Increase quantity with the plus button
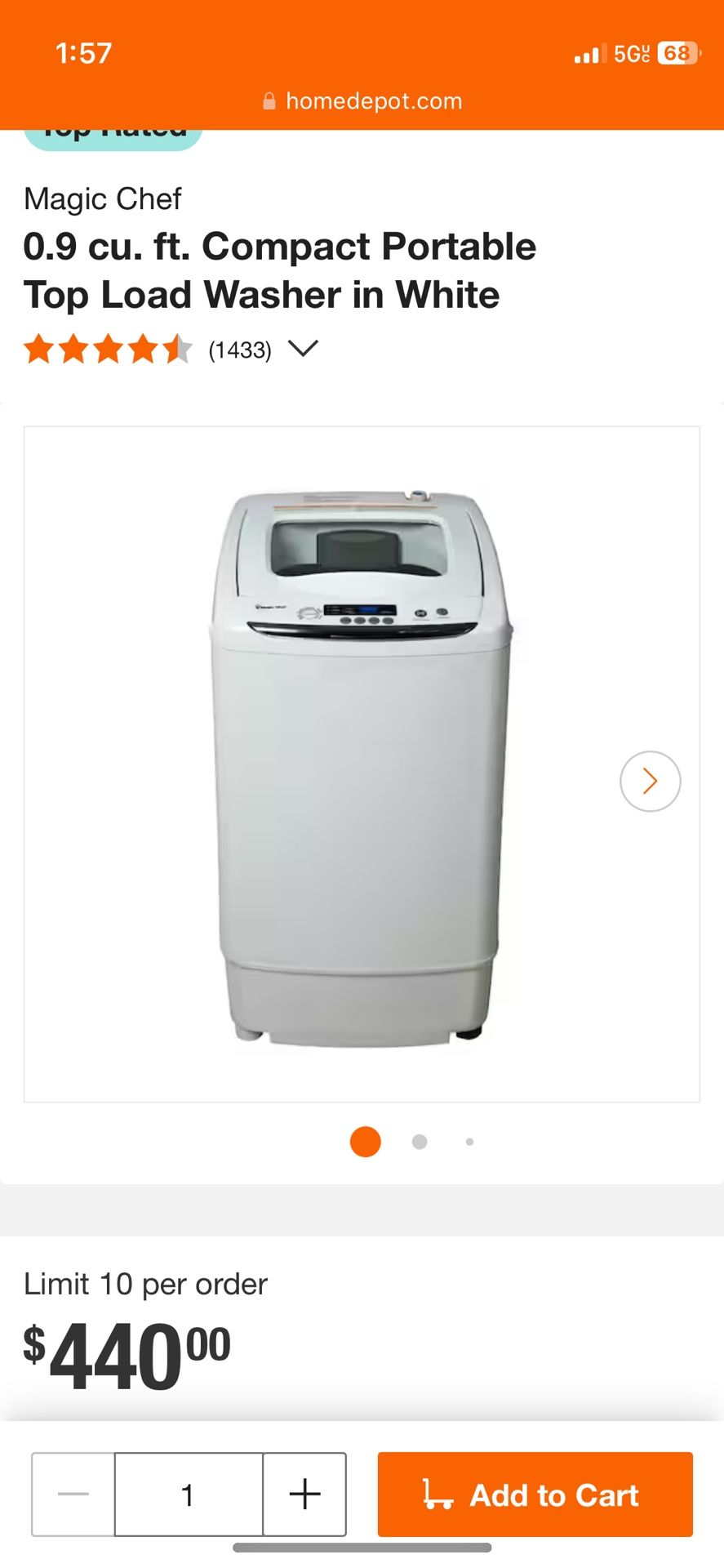 coord(304,1494)
